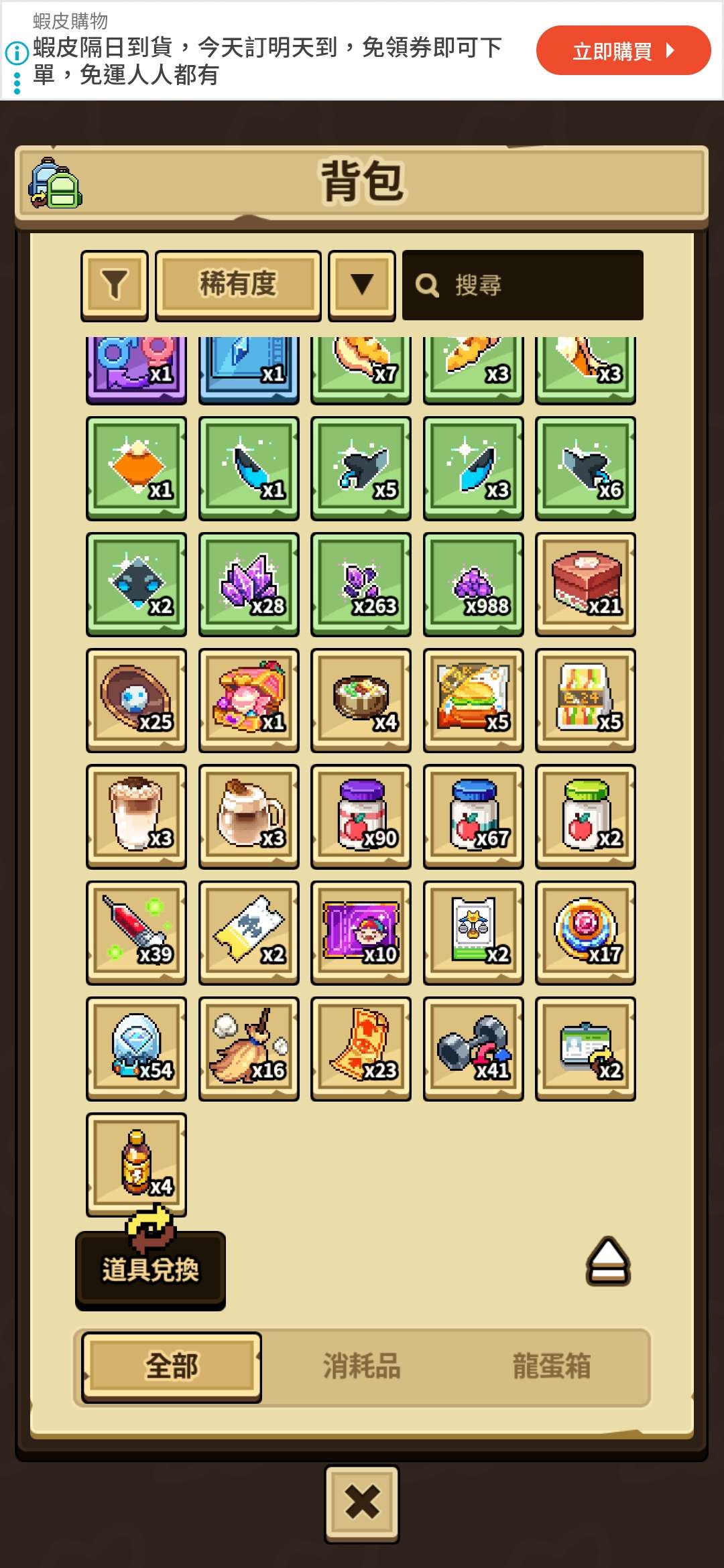The width and height of the screenshot is (724, 1568).
Task: Select the dumbbell item x41
Action: [473, 1048]
